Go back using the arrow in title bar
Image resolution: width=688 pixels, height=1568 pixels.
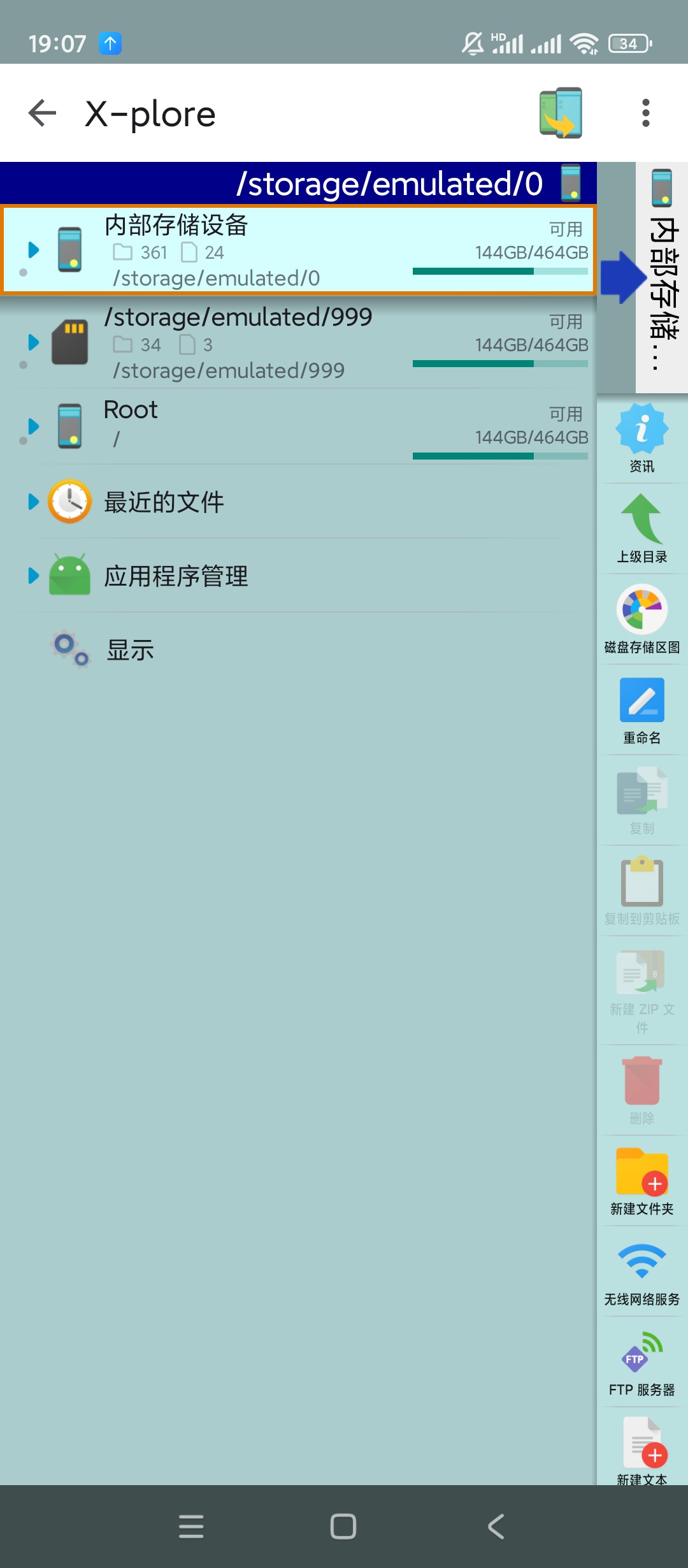pos(40,113)
